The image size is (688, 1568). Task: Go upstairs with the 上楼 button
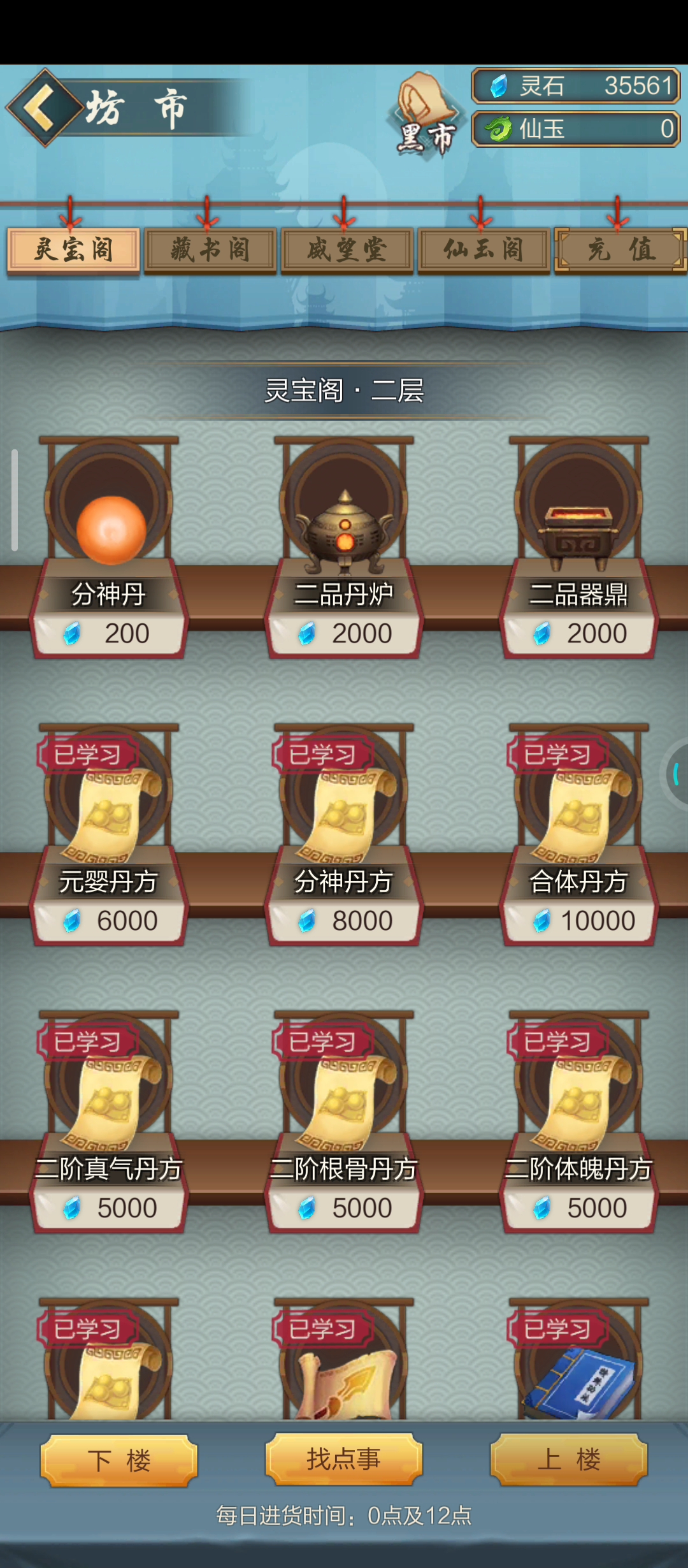pyautogui.click(x=568, y=1460)
